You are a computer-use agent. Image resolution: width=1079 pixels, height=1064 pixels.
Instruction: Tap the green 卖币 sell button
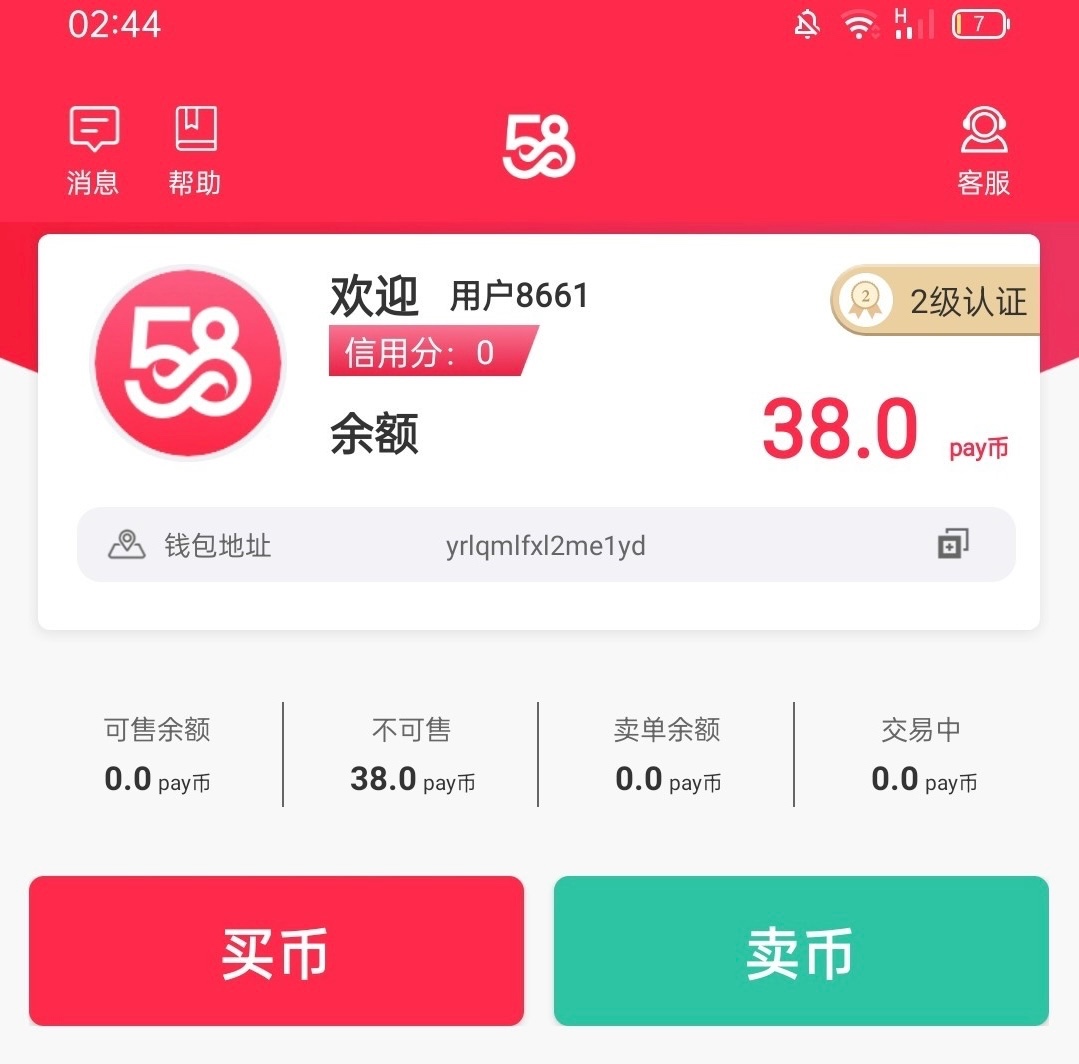point(801,951)
